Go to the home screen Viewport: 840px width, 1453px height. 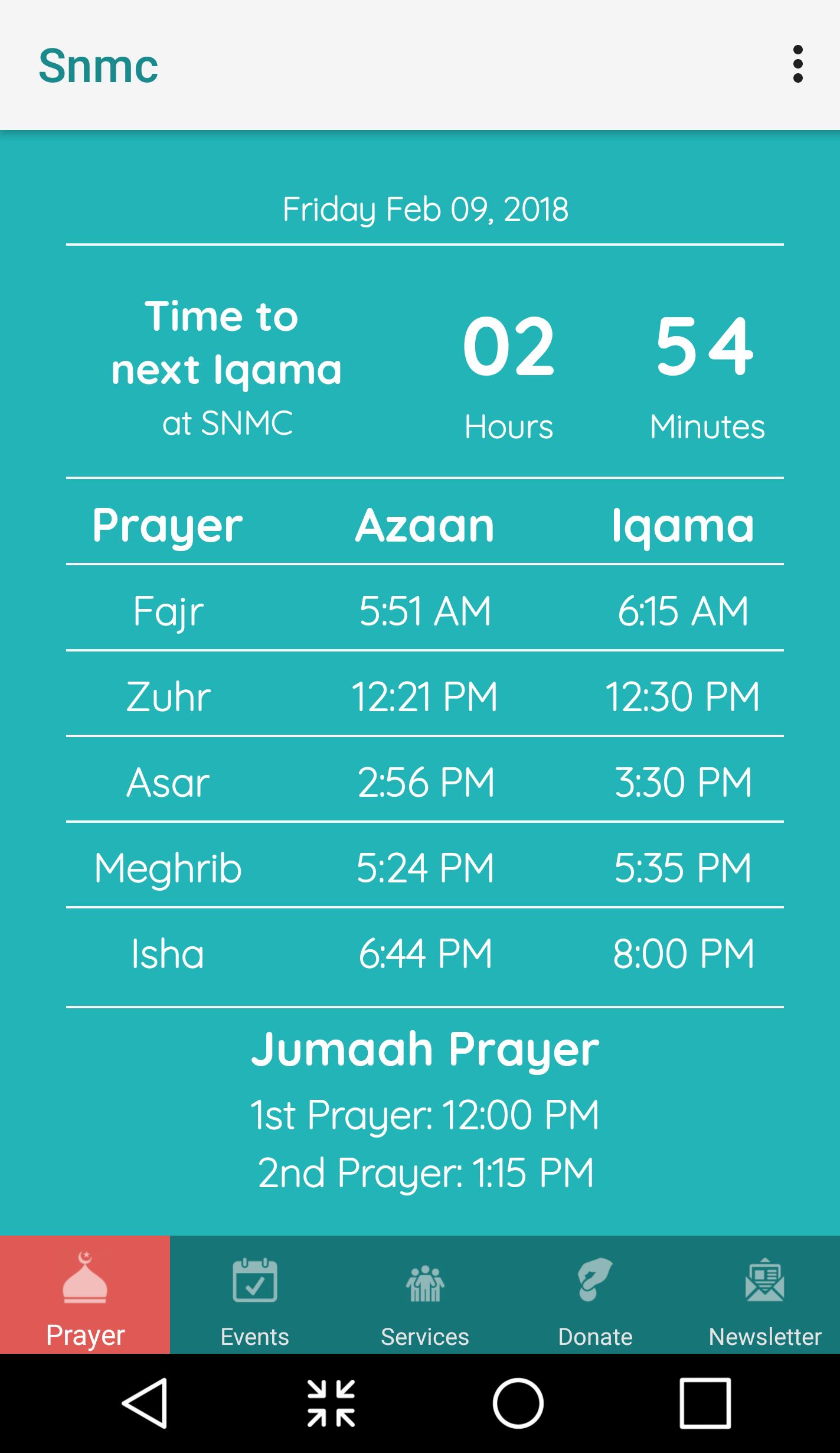[518, 1403]
